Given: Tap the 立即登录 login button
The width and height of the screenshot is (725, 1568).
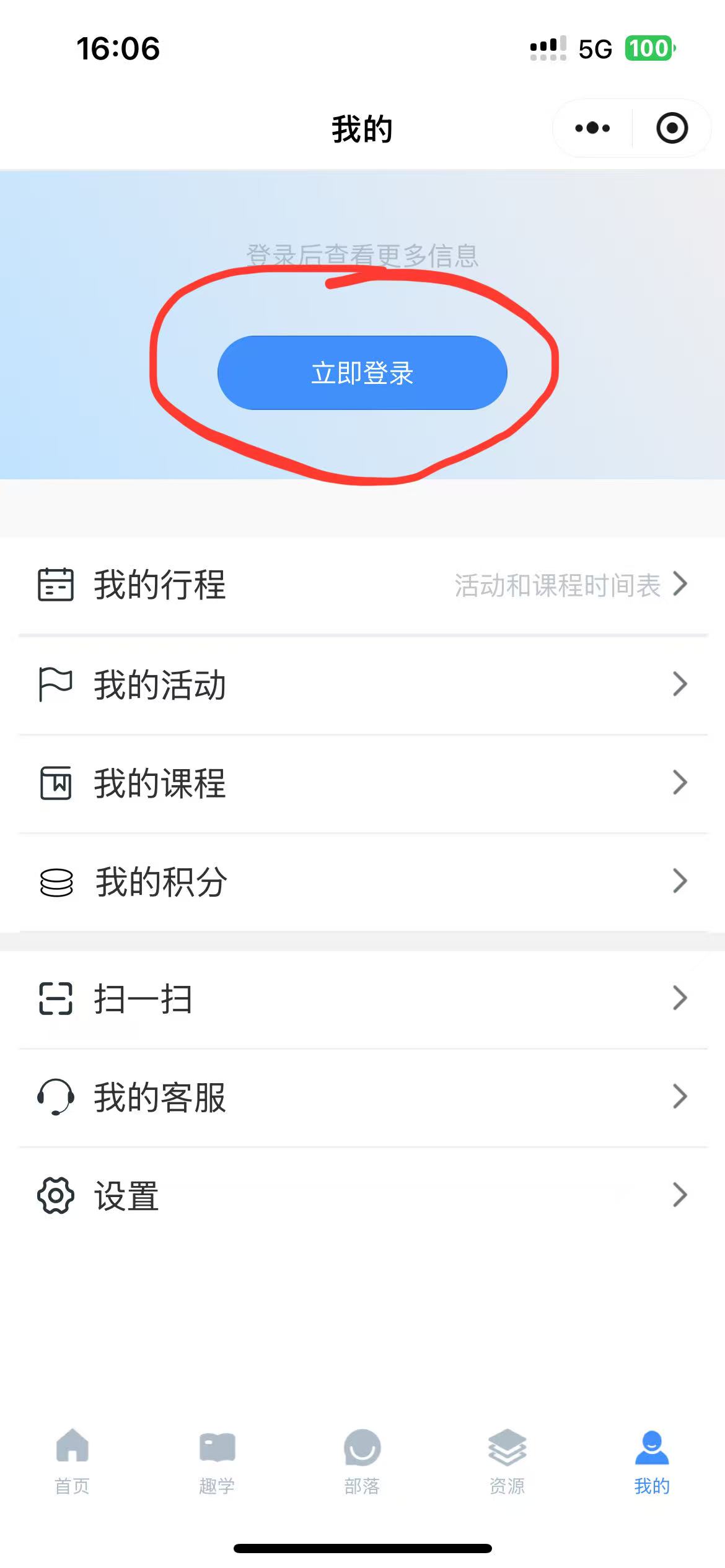Looking at the screenshot, I should tap(362, 373).
